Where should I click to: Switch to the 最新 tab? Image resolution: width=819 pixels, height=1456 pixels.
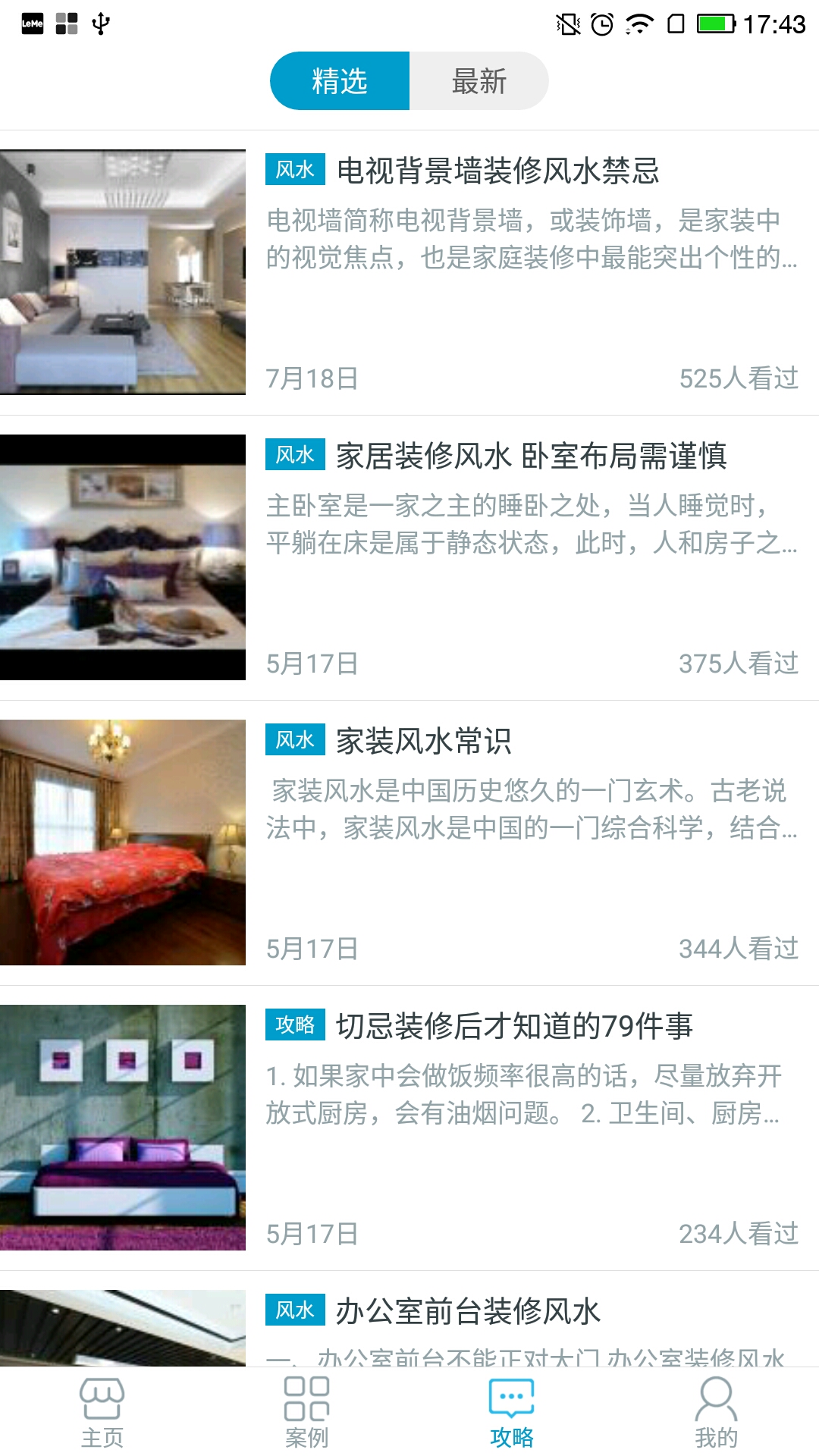click(x=479, y=81)
